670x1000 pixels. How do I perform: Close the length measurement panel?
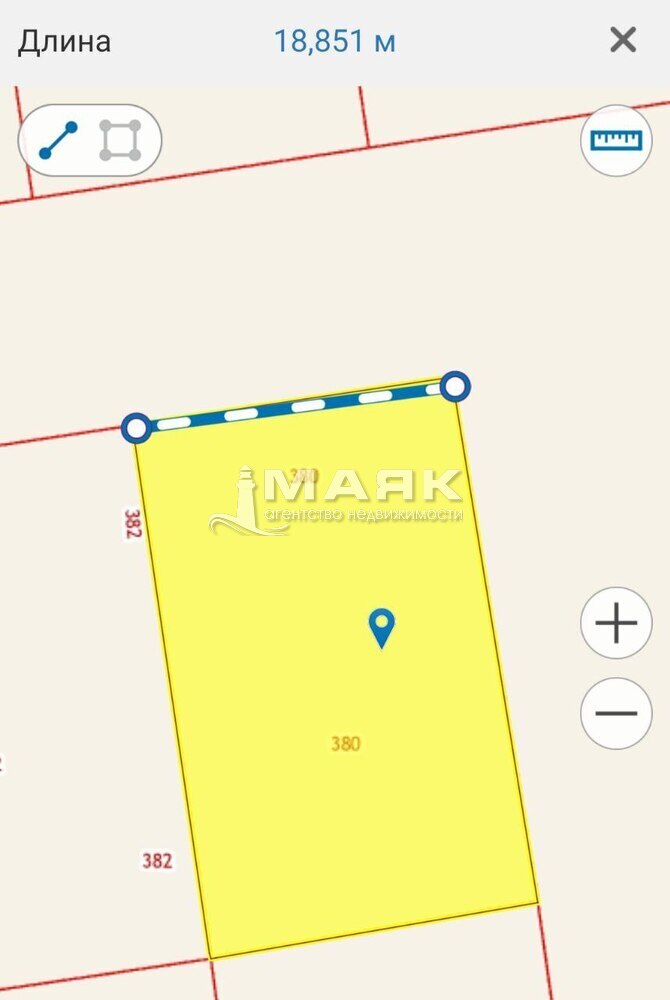click(x=623, y=40)
